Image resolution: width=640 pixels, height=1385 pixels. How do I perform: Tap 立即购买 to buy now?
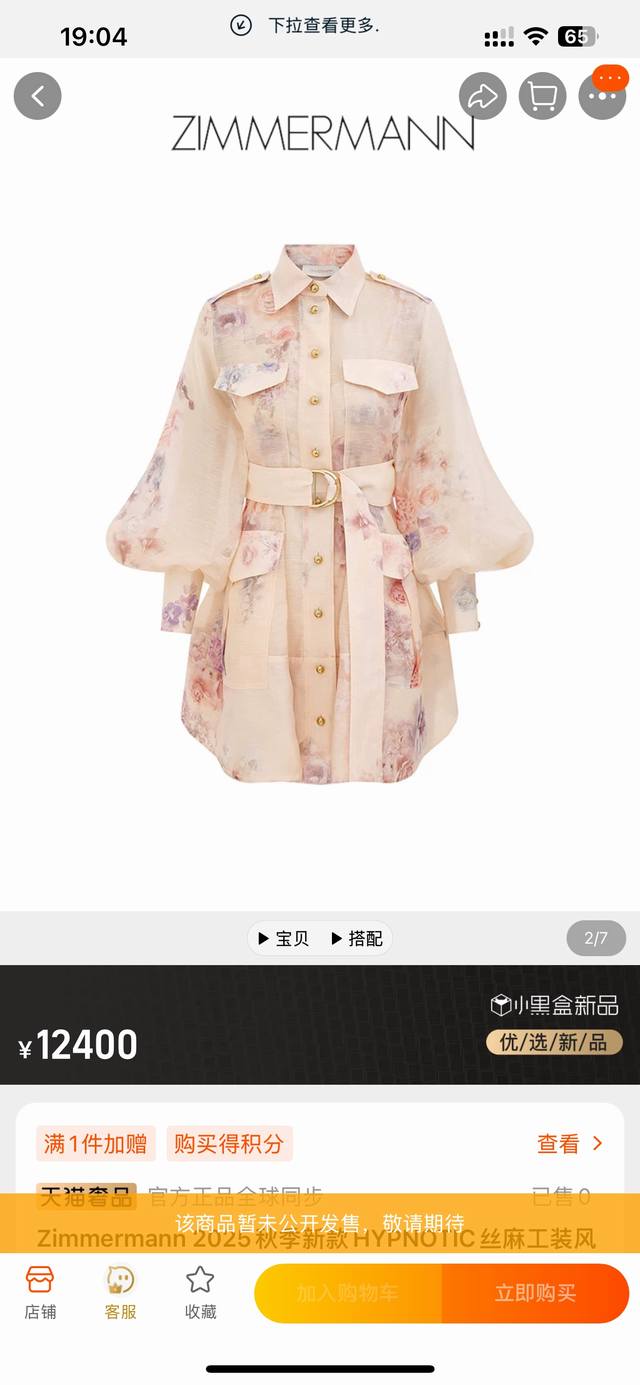click(x=535, y=1293)
